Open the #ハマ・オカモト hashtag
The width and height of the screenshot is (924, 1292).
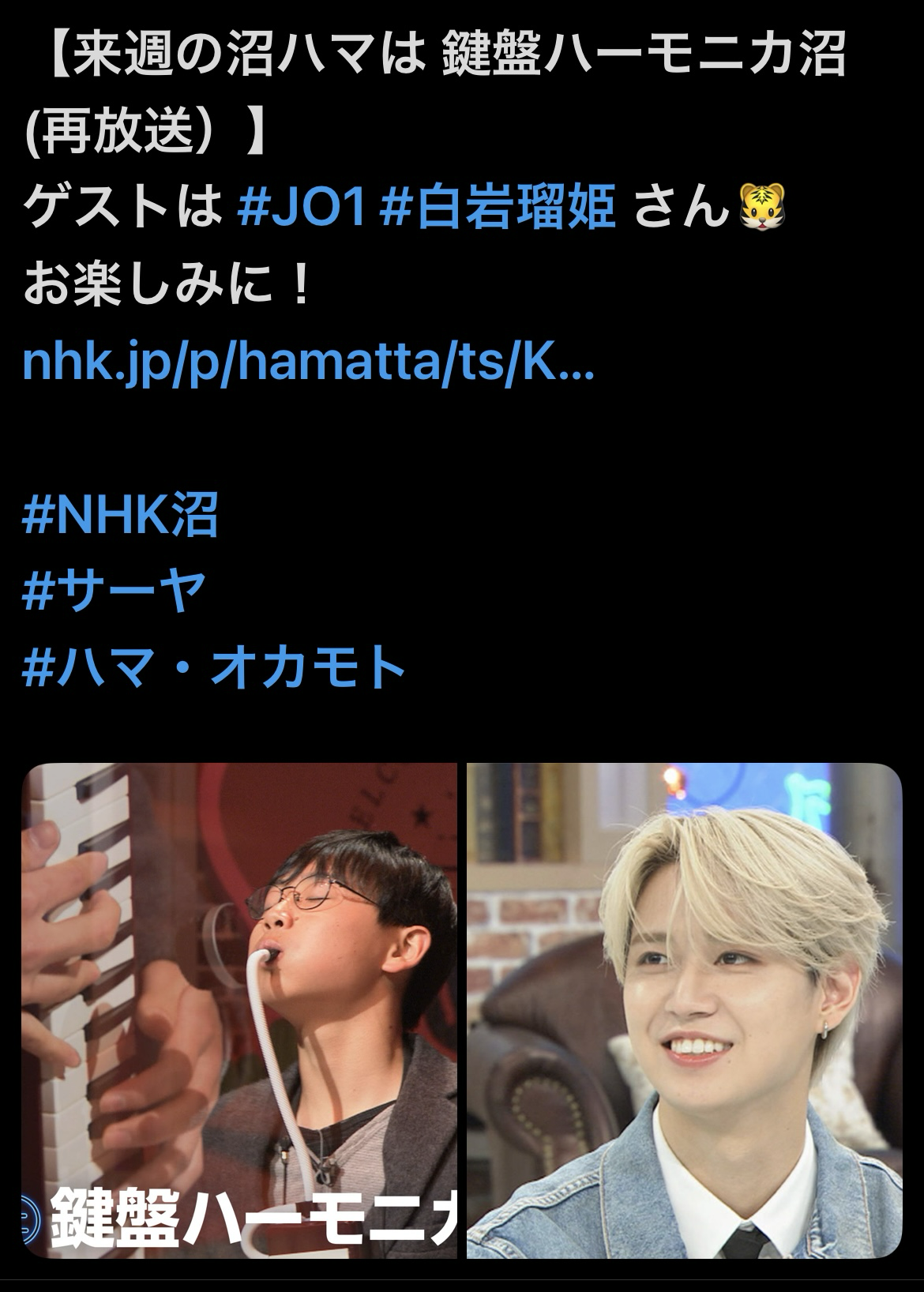point(214,667)
